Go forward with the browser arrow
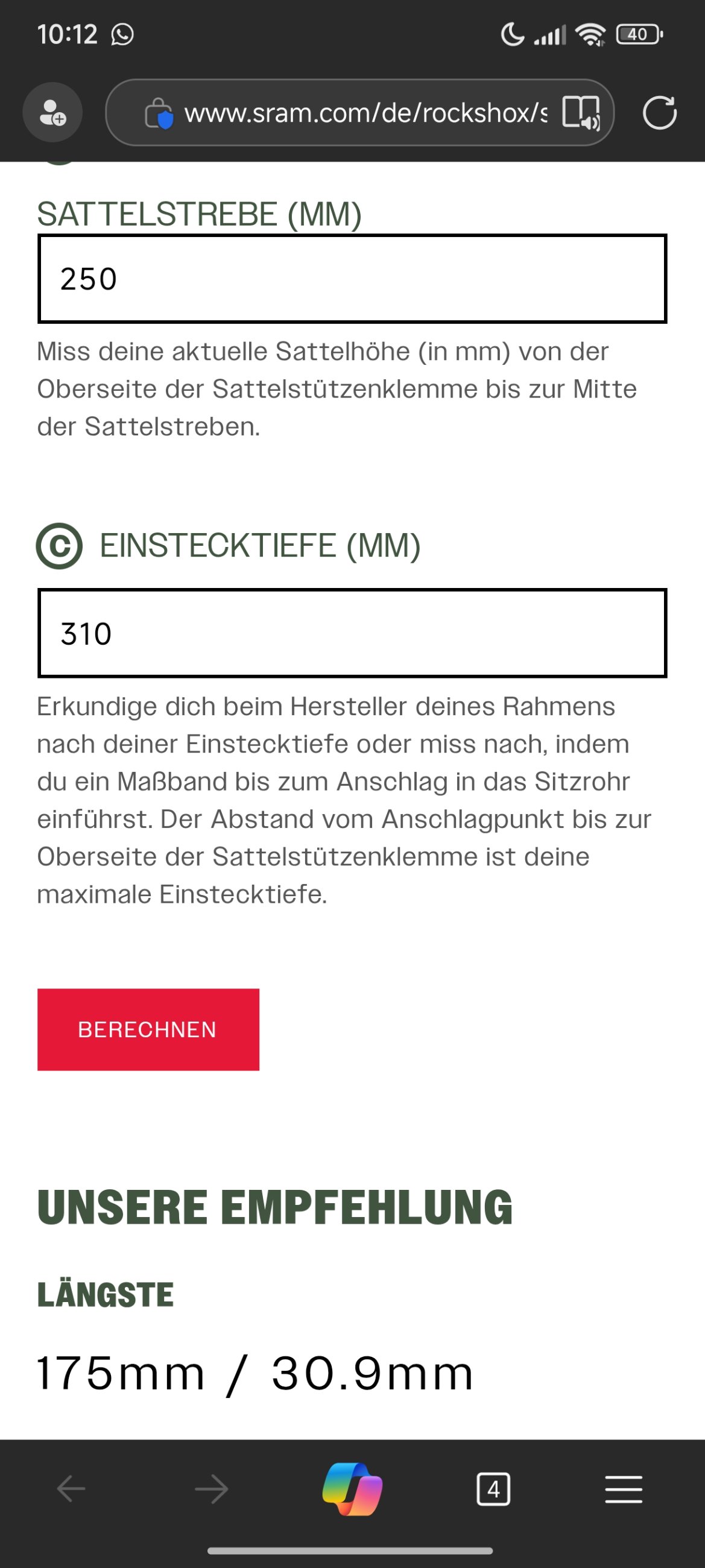This screenshot has width=705, height=1568. (x=211, y=1490)
